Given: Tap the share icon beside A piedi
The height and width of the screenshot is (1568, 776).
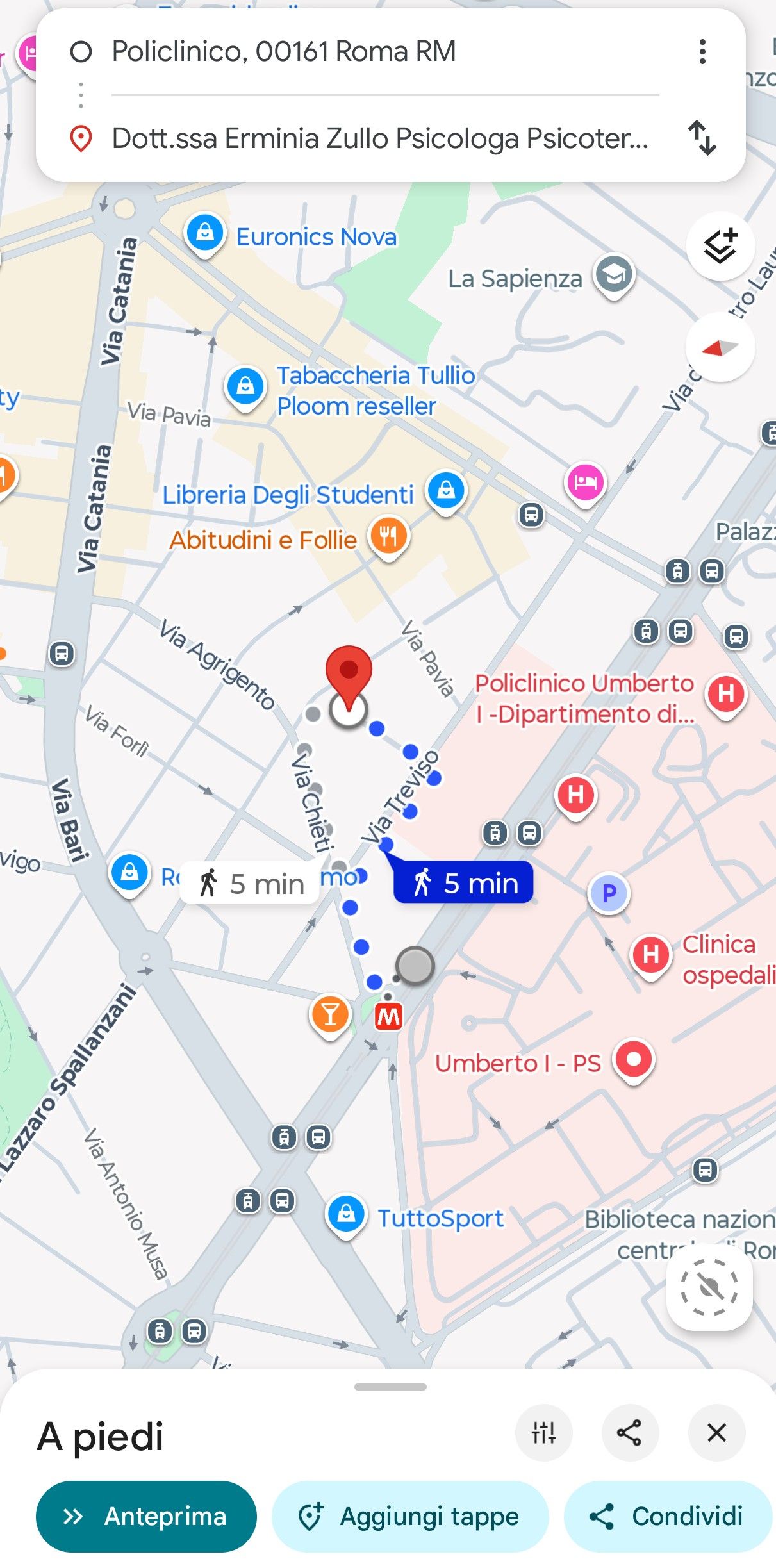Looking at the screenshot, I should point(629,1432).
